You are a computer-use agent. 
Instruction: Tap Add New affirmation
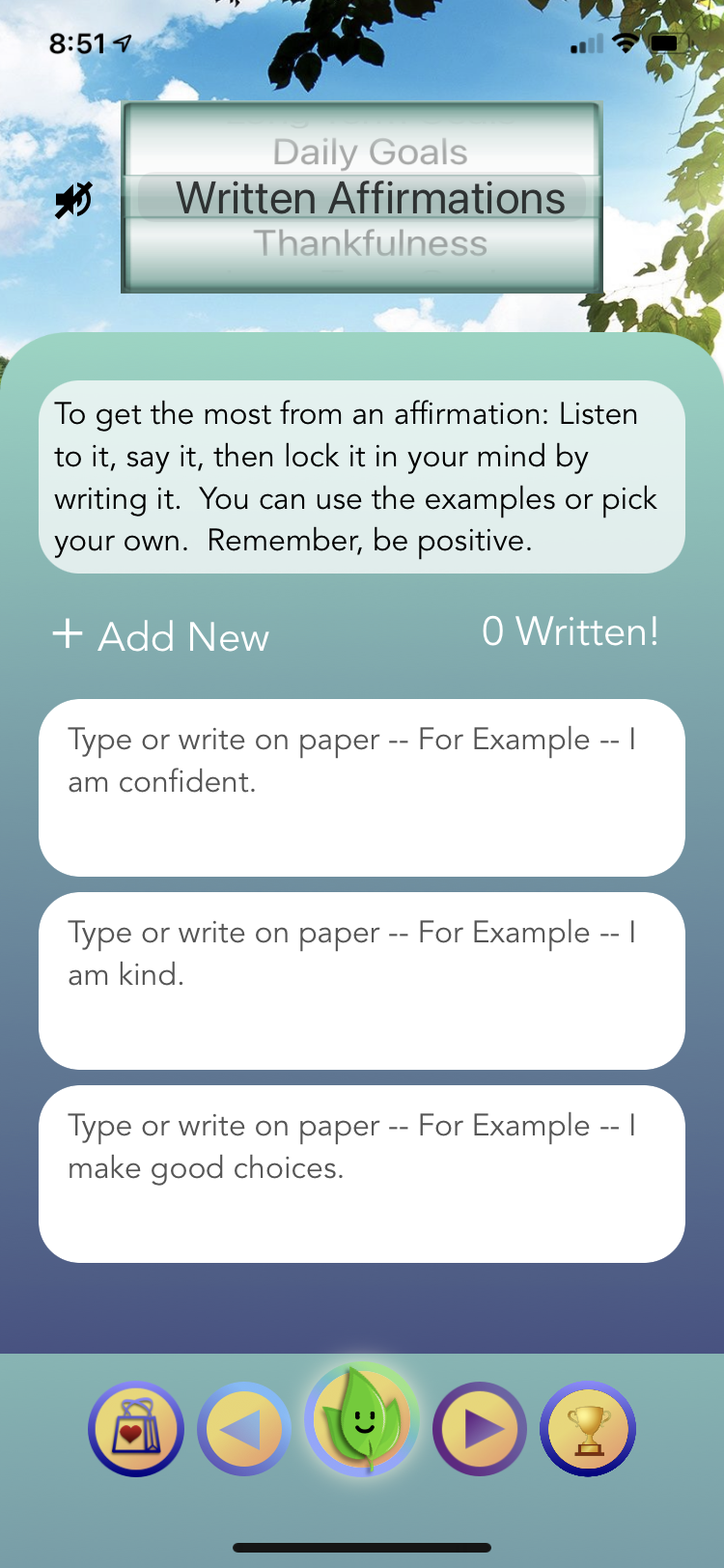[160, 636]
